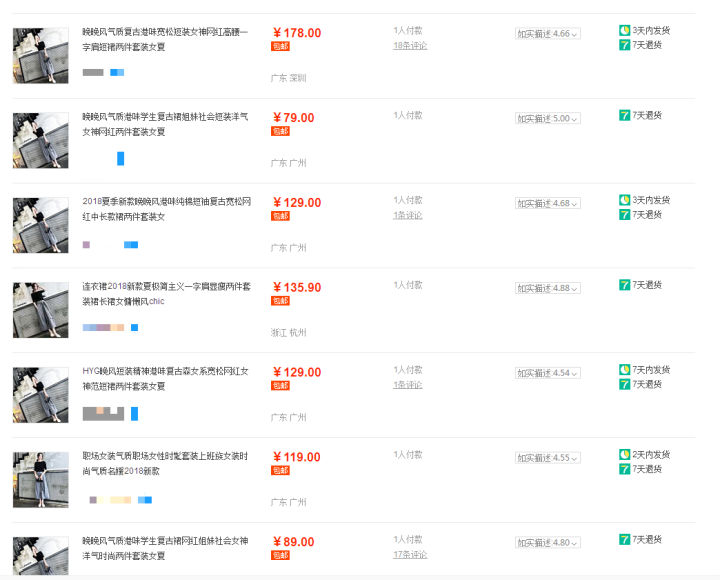
Task: Open the 连衣裙2018新款 product title
Action: 165,293
